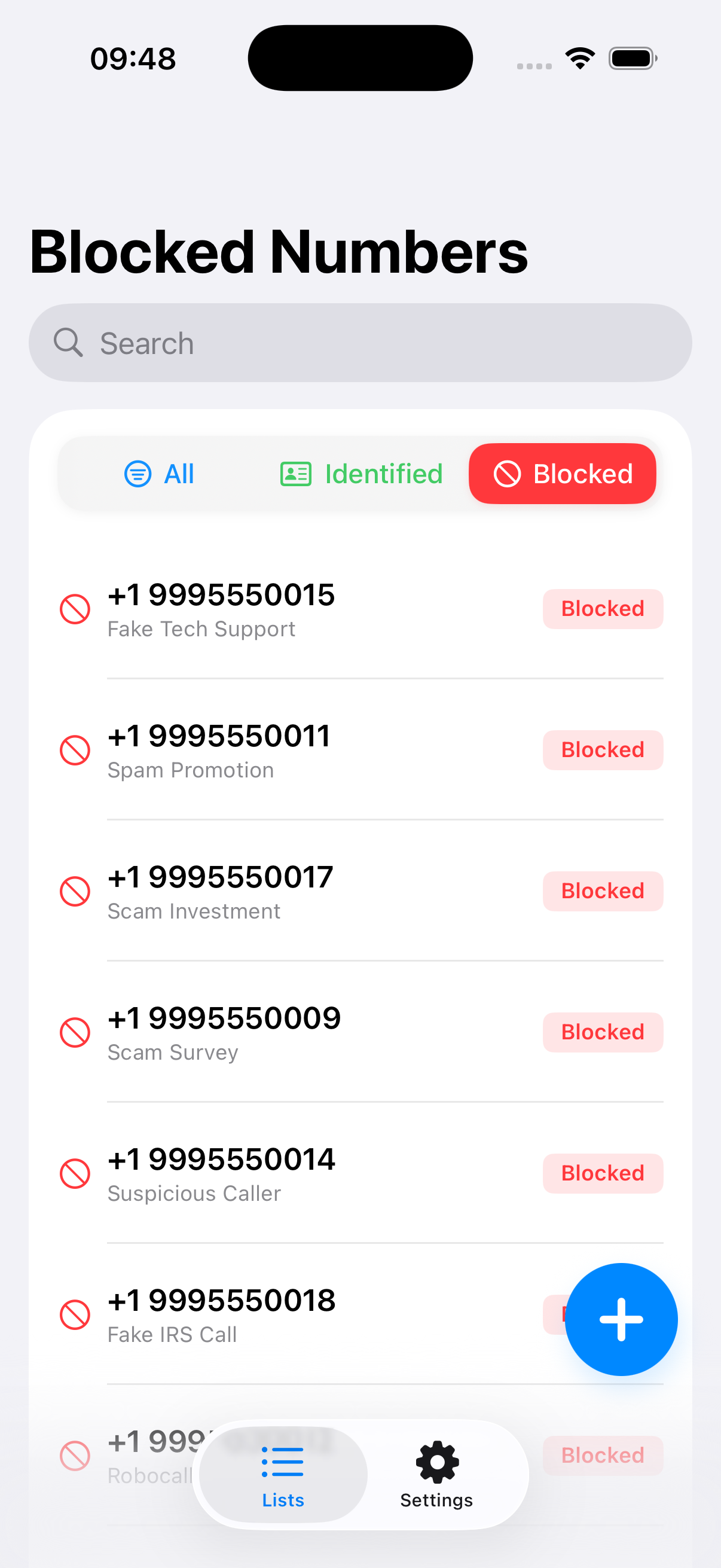Screen dimensions: 721x1568
Task: Click the block icon beside Spam Promotion
Action: pos(74,750)
